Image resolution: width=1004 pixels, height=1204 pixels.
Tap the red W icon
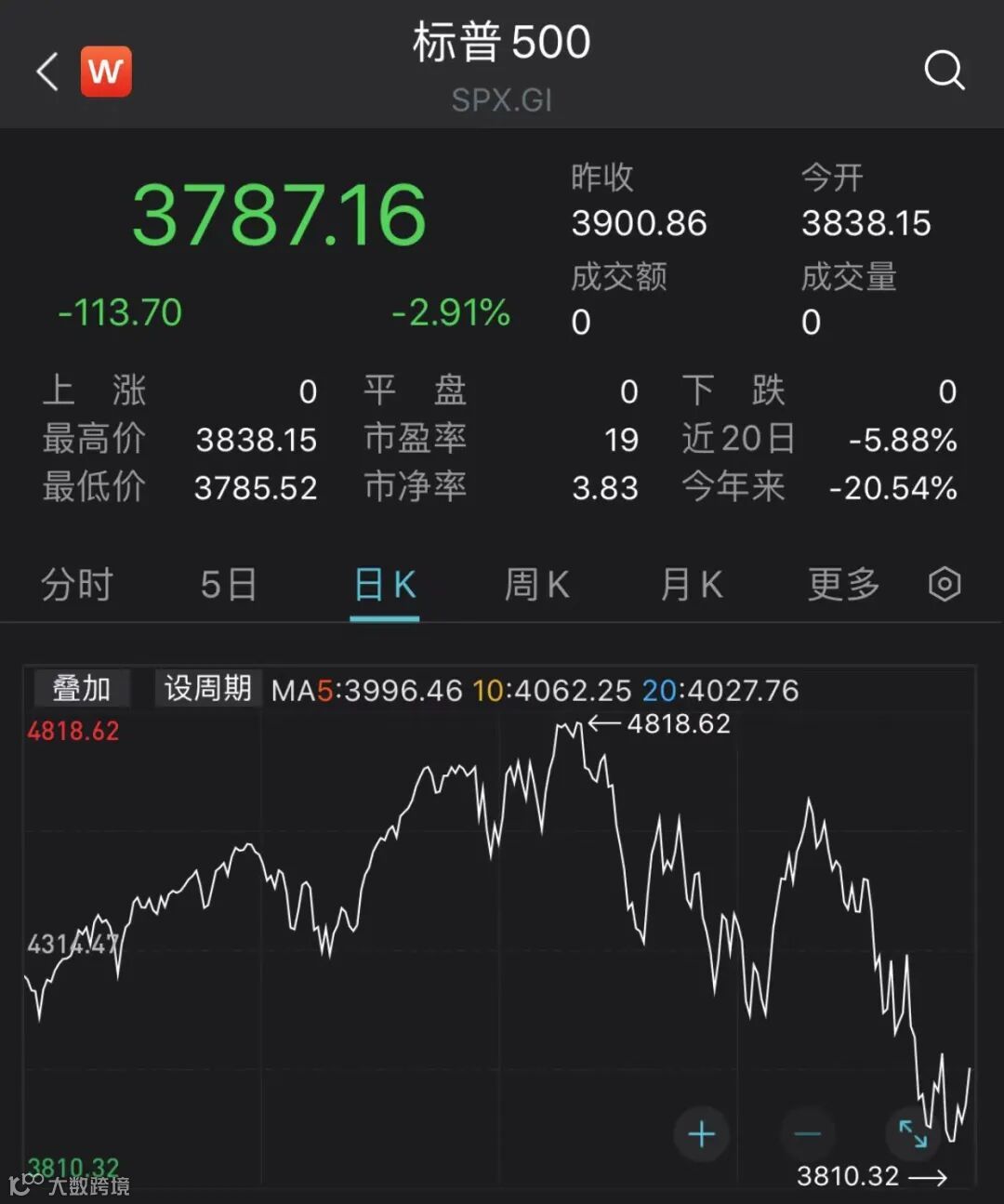(x=106, y=72)
